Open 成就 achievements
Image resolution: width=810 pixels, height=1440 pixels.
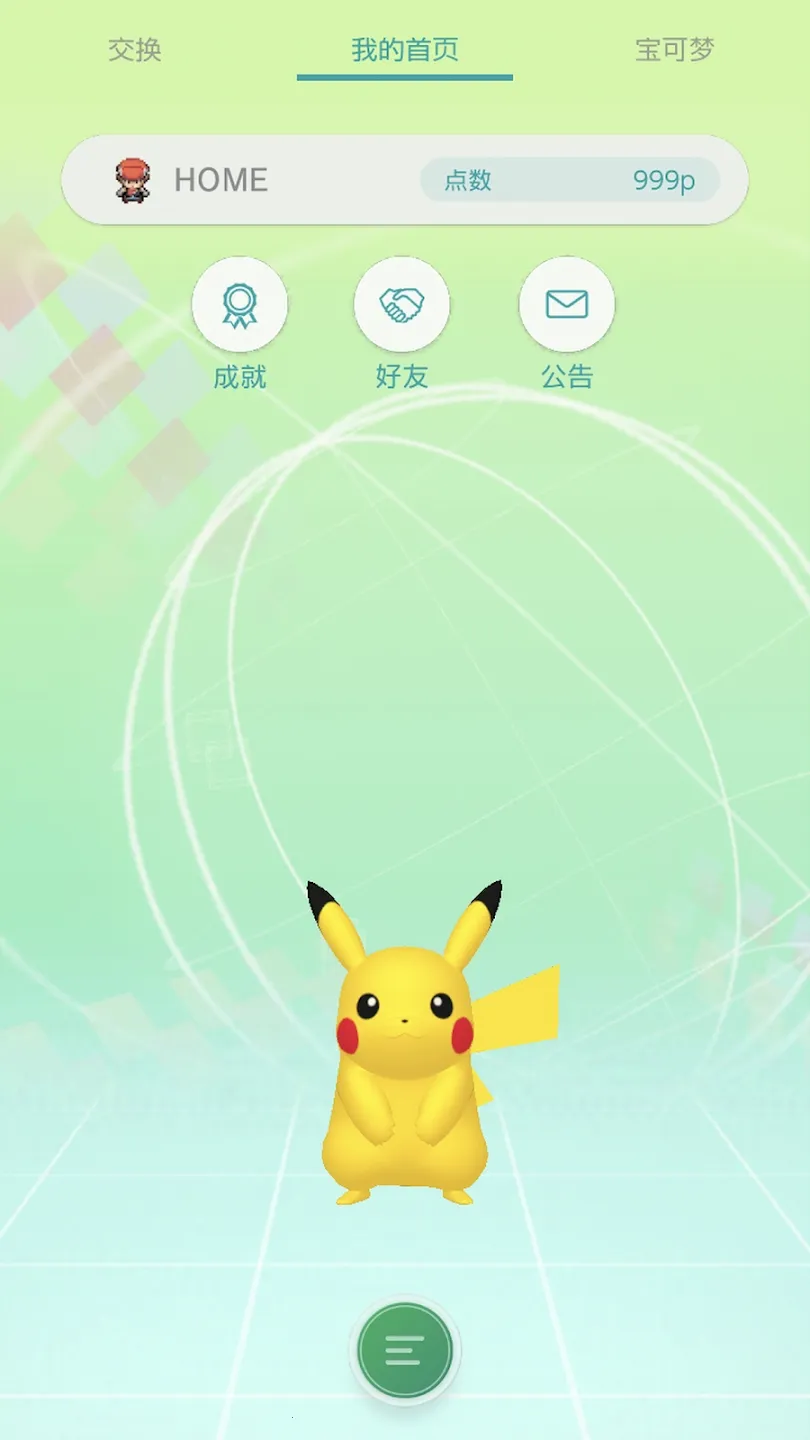pos(240,305)
